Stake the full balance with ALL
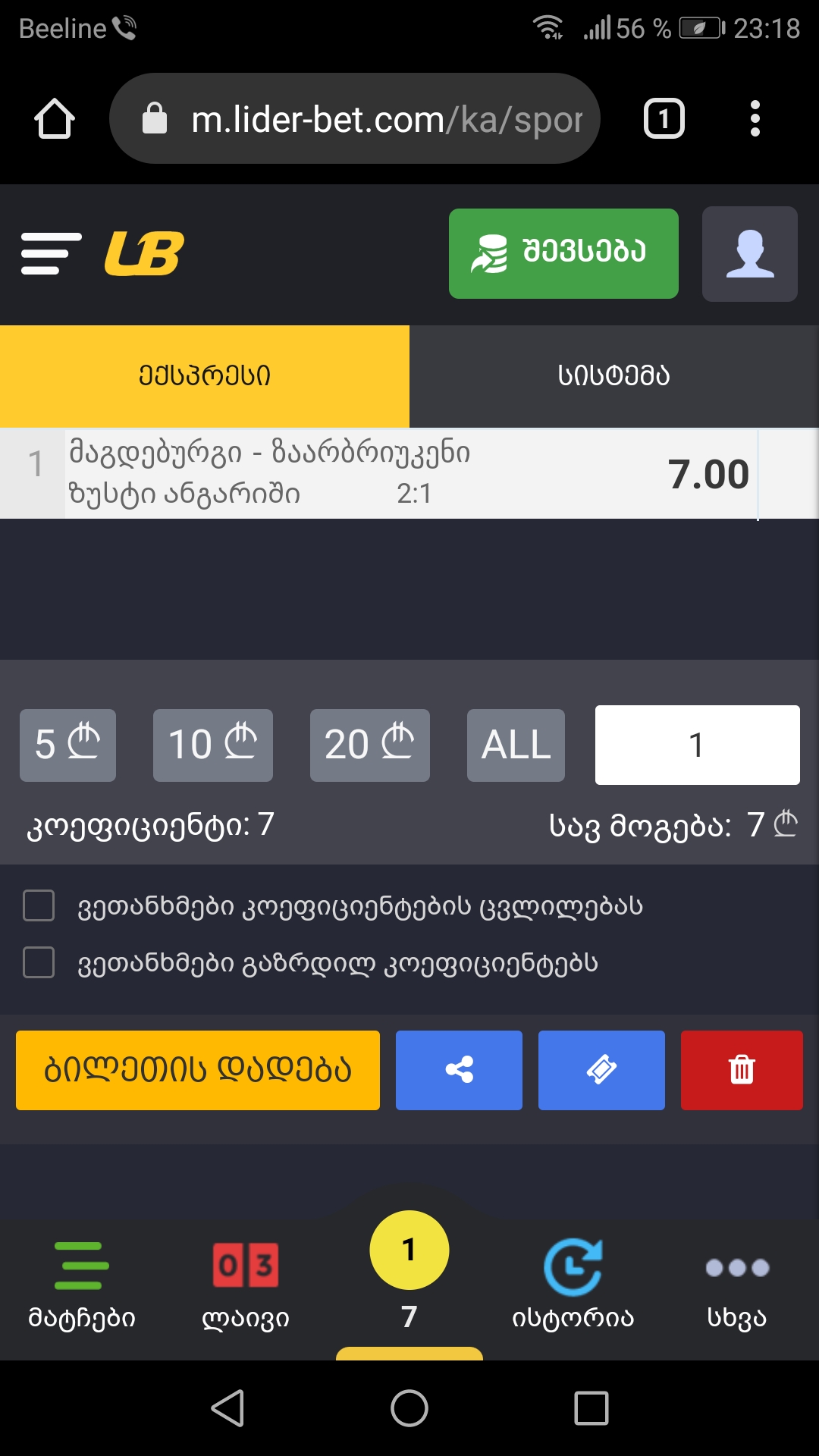This screenshot has width=819, height=1456. pyautogui.click(x=516, y=745)
